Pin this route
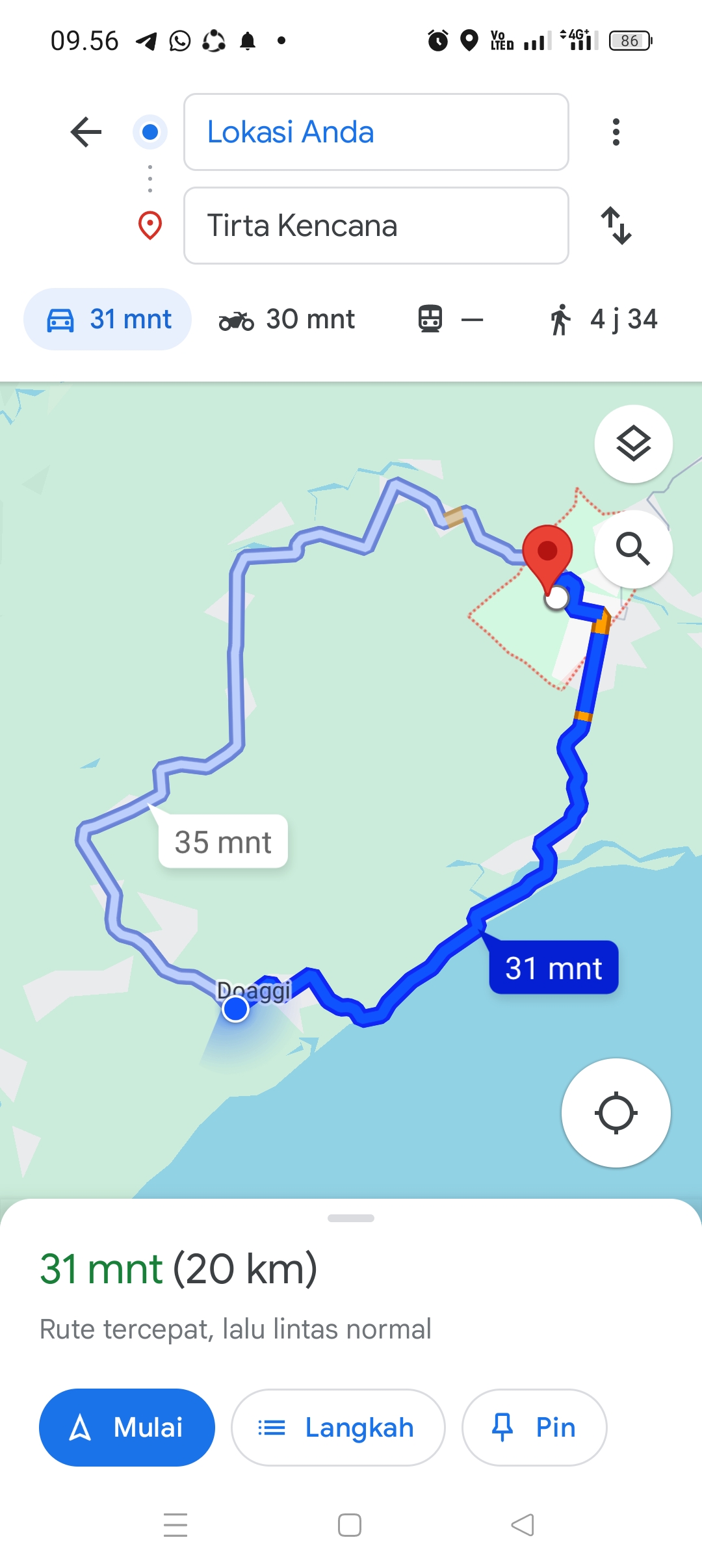The height and width of the screenshot is (1568, 702). tap(534, 1428)
